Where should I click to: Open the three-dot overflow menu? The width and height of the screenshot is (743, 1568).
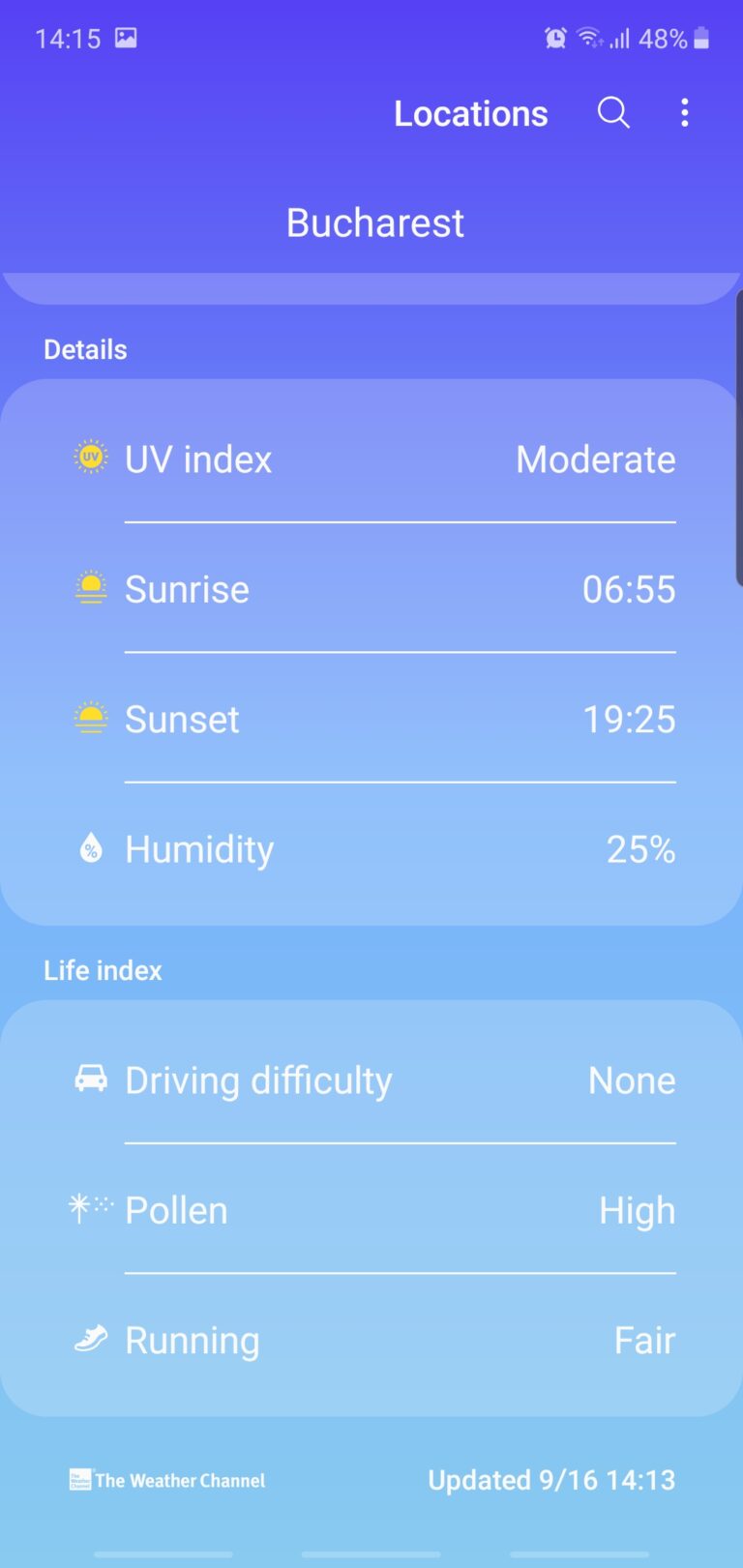point(685,113)
